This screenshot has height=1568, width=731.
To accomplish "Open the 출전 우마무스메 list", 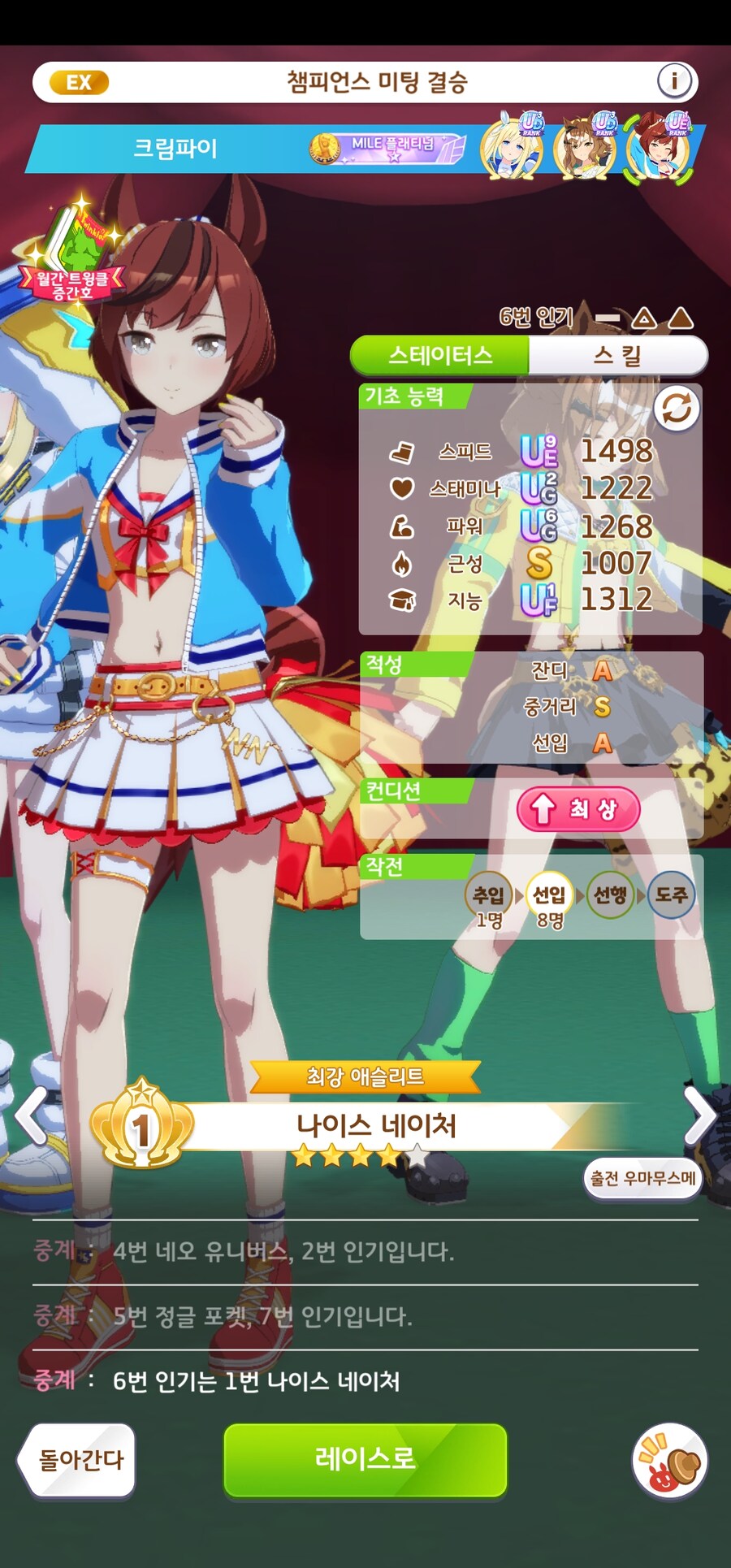I will tap(642, 1178).
